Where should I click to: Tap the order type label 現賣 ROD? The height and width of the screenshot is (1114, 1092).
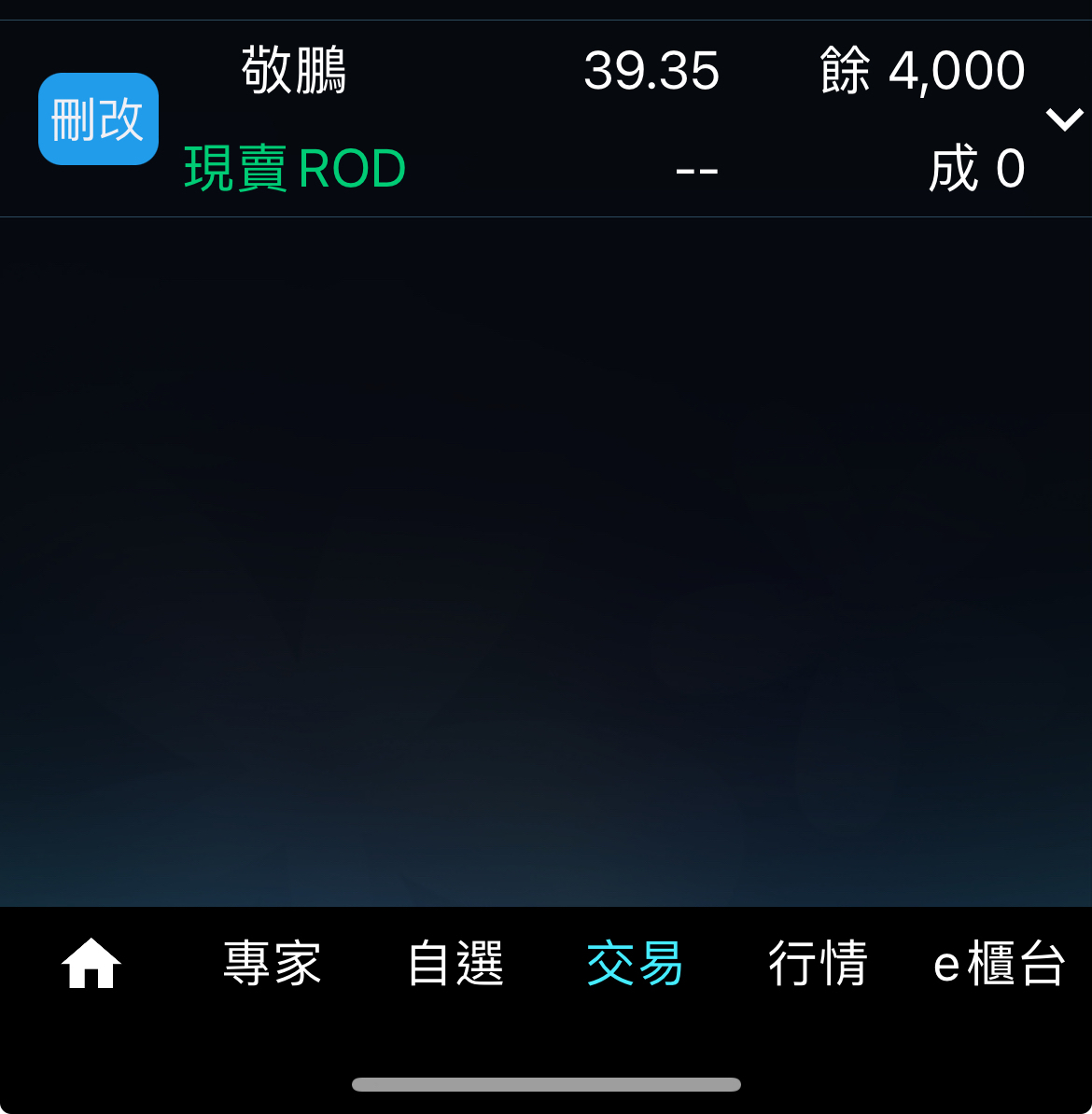tap(293, 169)
